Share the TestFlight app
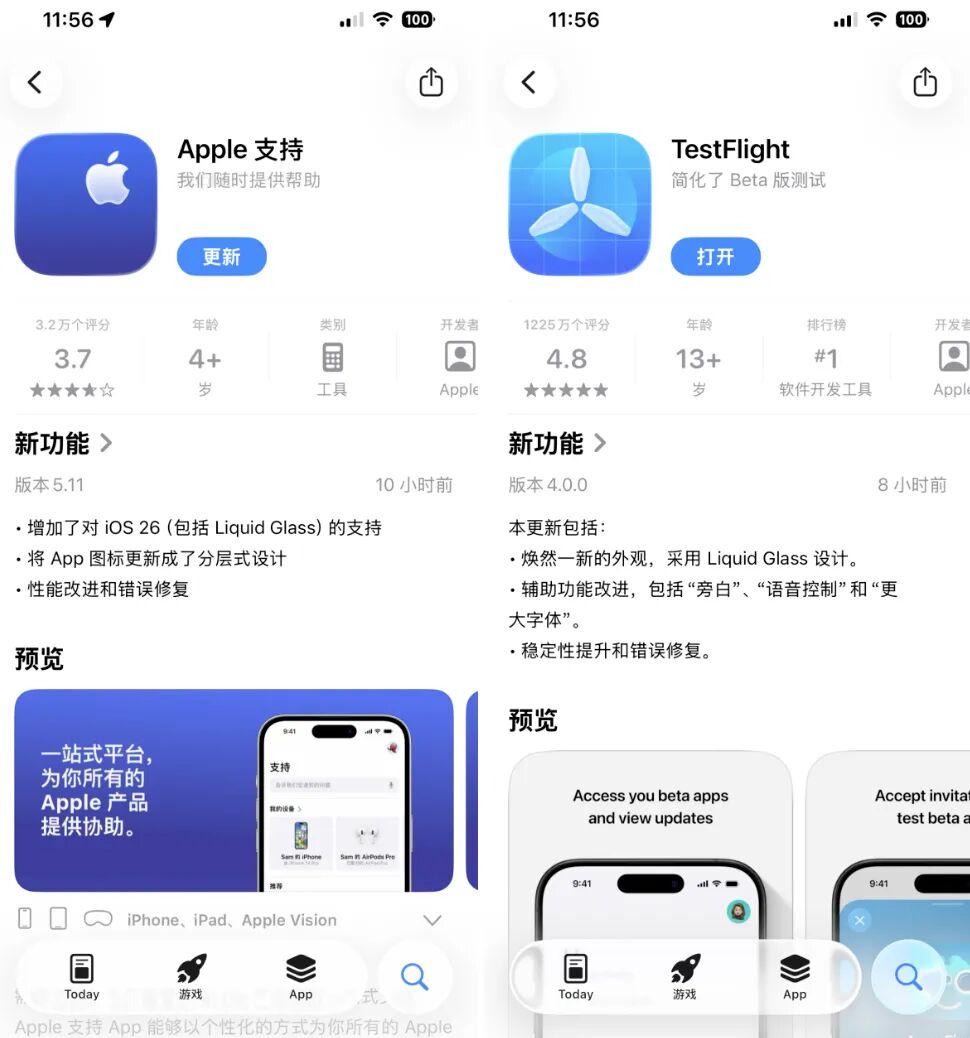This screenshot has width=970, height=1038. click(x=925, y=82)
